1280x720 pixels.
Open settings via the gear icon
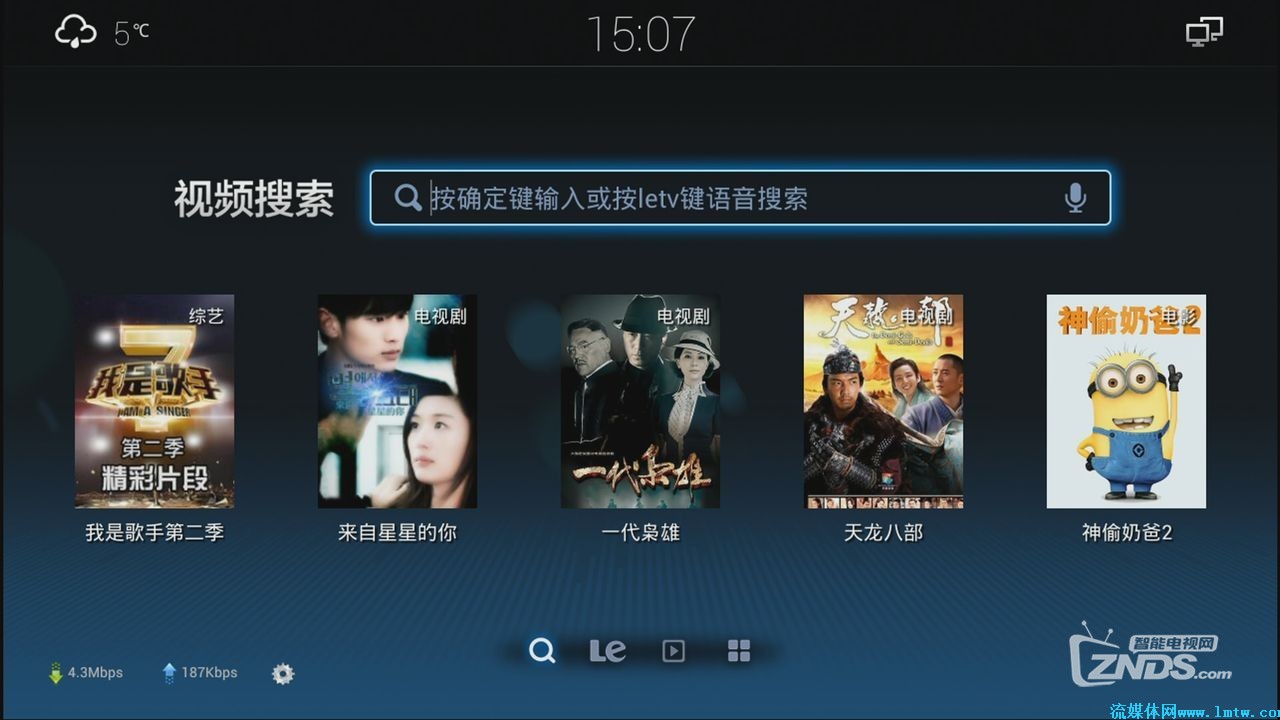coord(283,673)
